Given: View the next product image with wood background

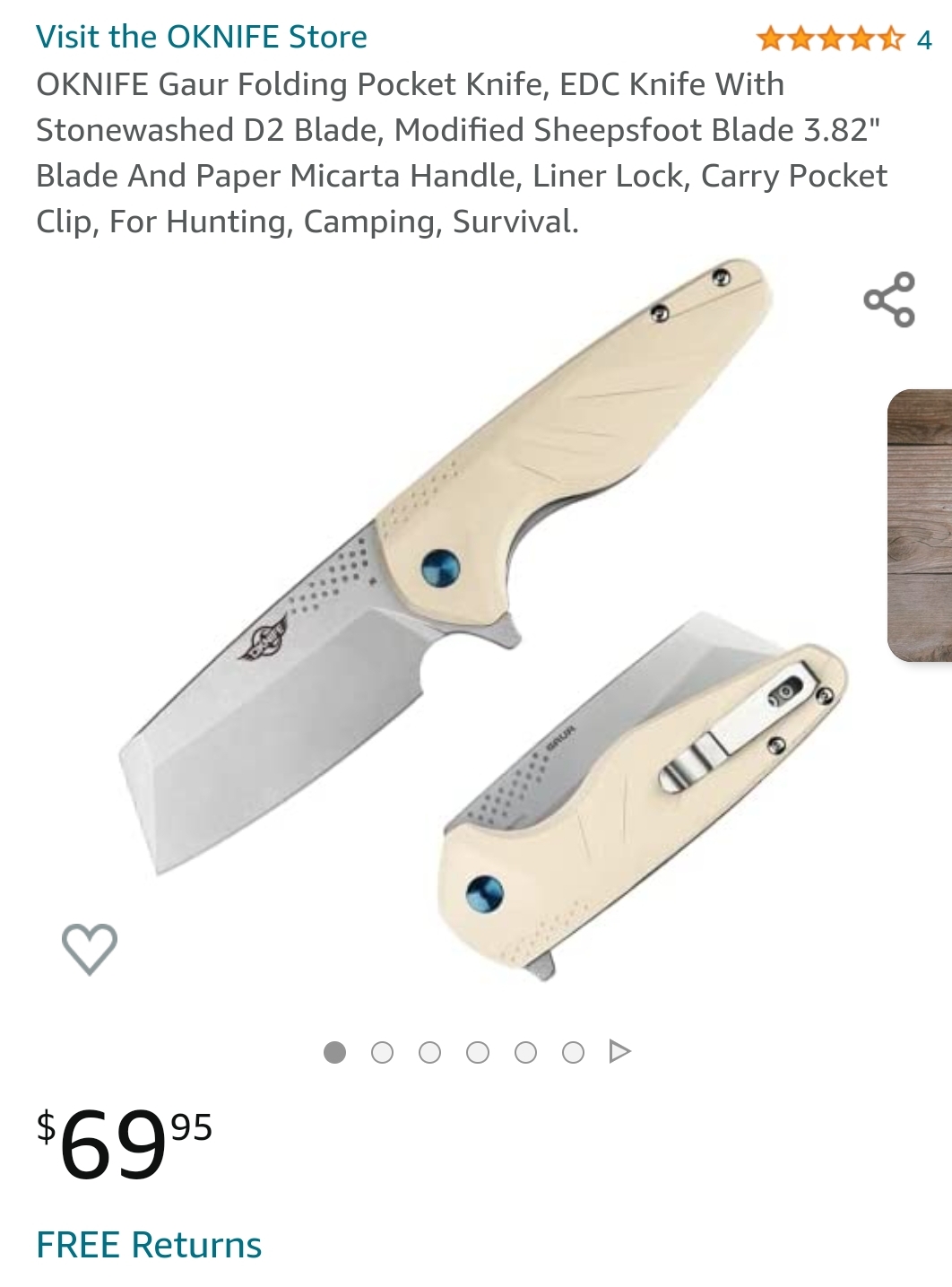Looking at the screenshot, I should coord(921,526).
